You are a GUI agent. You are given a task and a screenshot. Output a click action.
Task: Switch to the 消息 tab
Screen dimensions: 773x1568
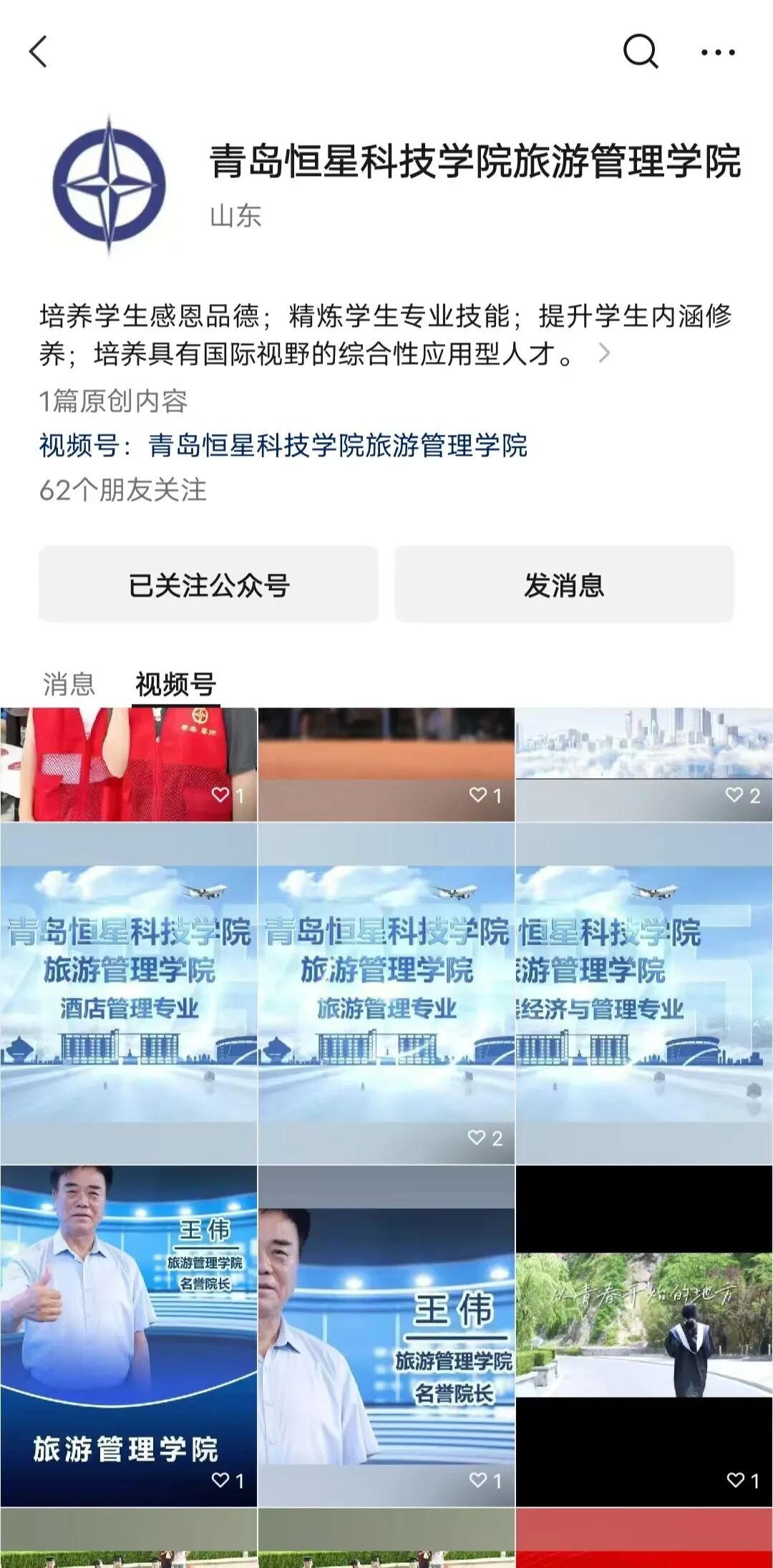[69, 684]
